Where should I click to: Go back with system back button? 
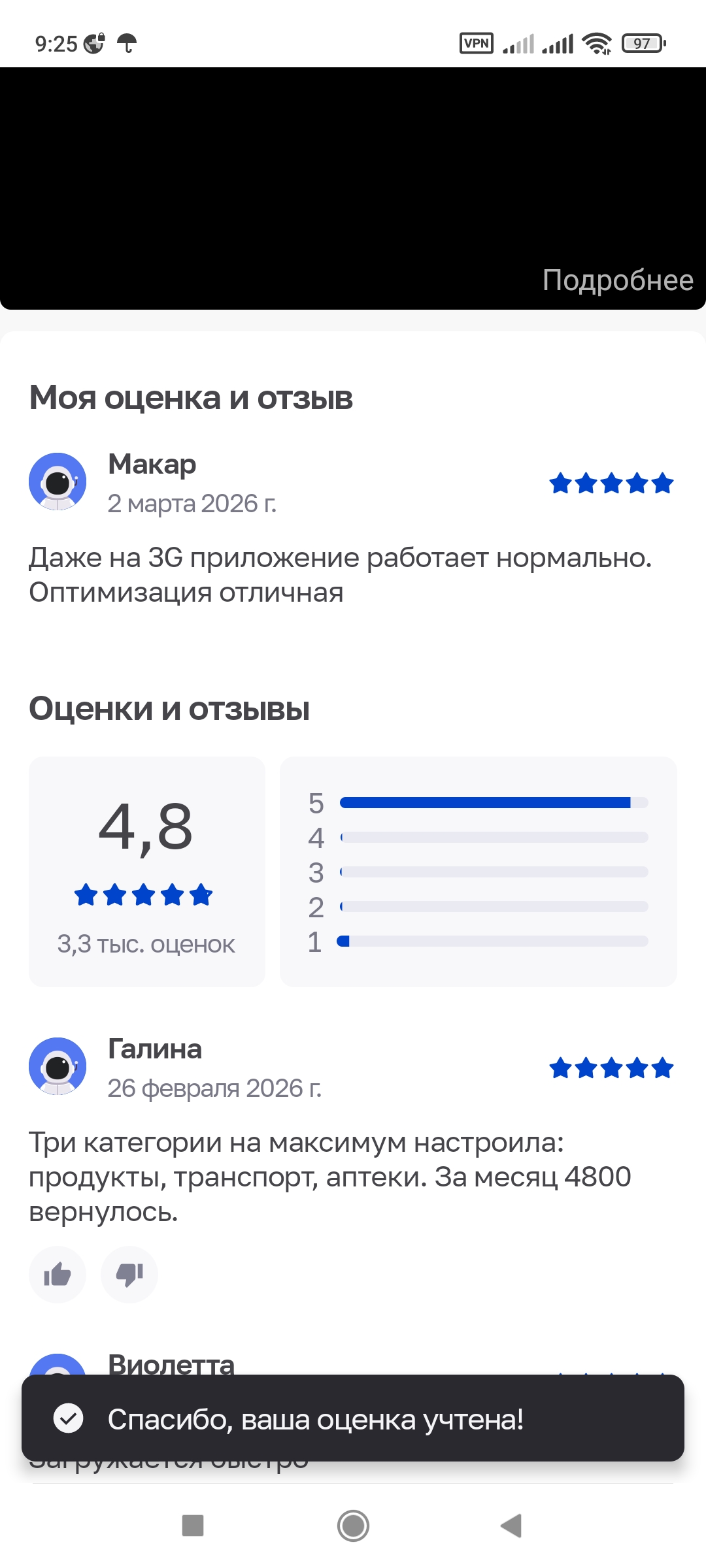point(511,1526)
